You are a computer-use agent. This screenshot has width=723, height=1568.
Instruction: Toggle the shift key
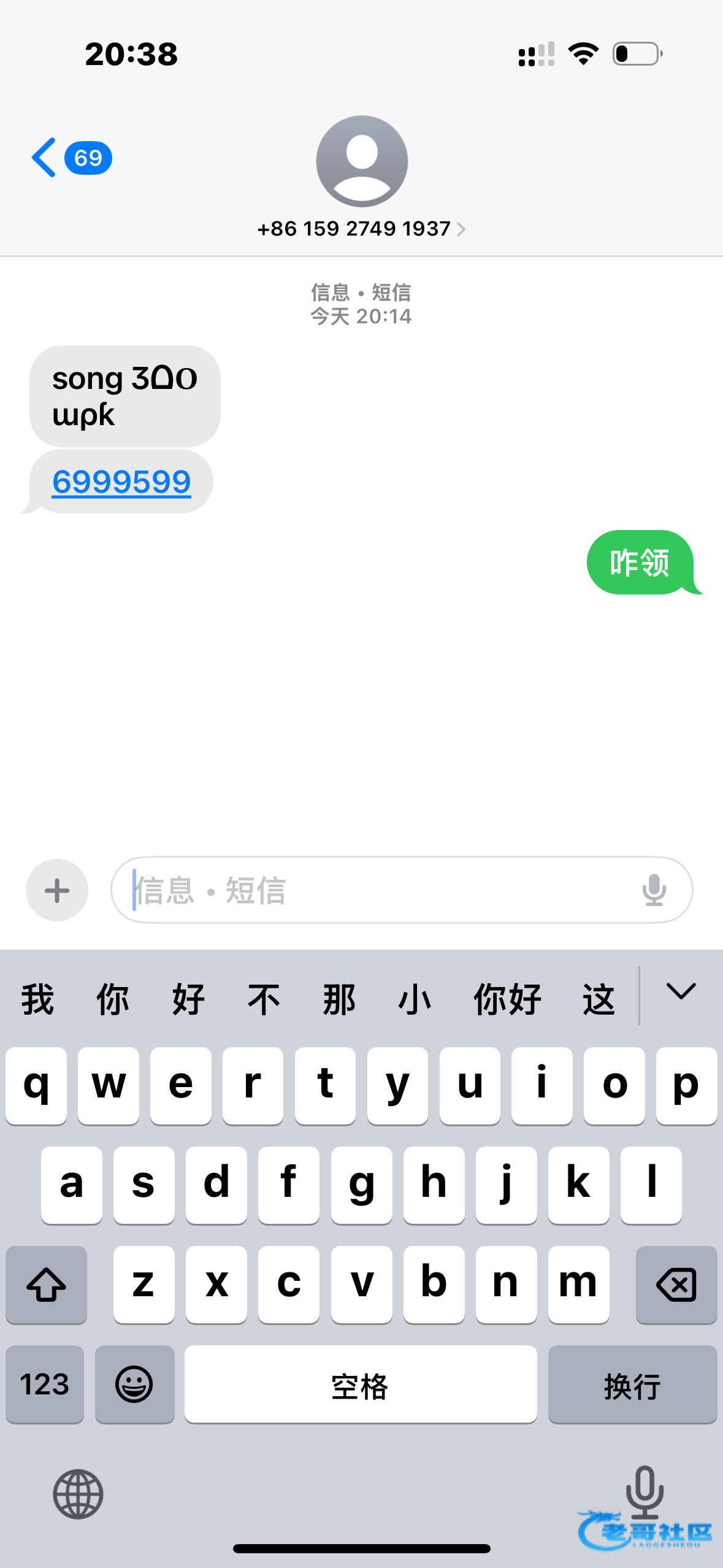tap(46, 1285)
